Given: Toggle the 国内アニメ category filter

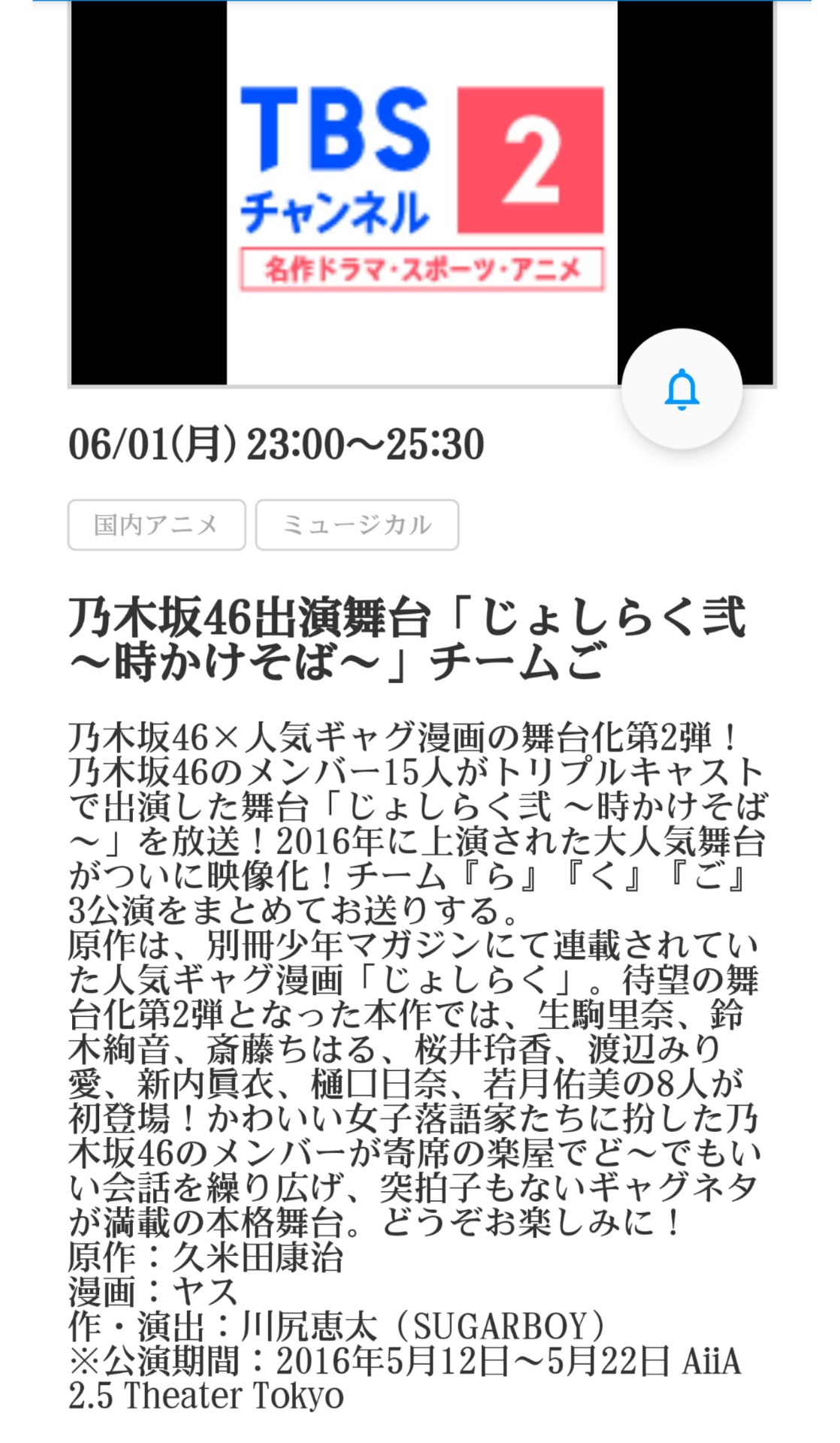Looking at the screenshot, I should [156, 524].
